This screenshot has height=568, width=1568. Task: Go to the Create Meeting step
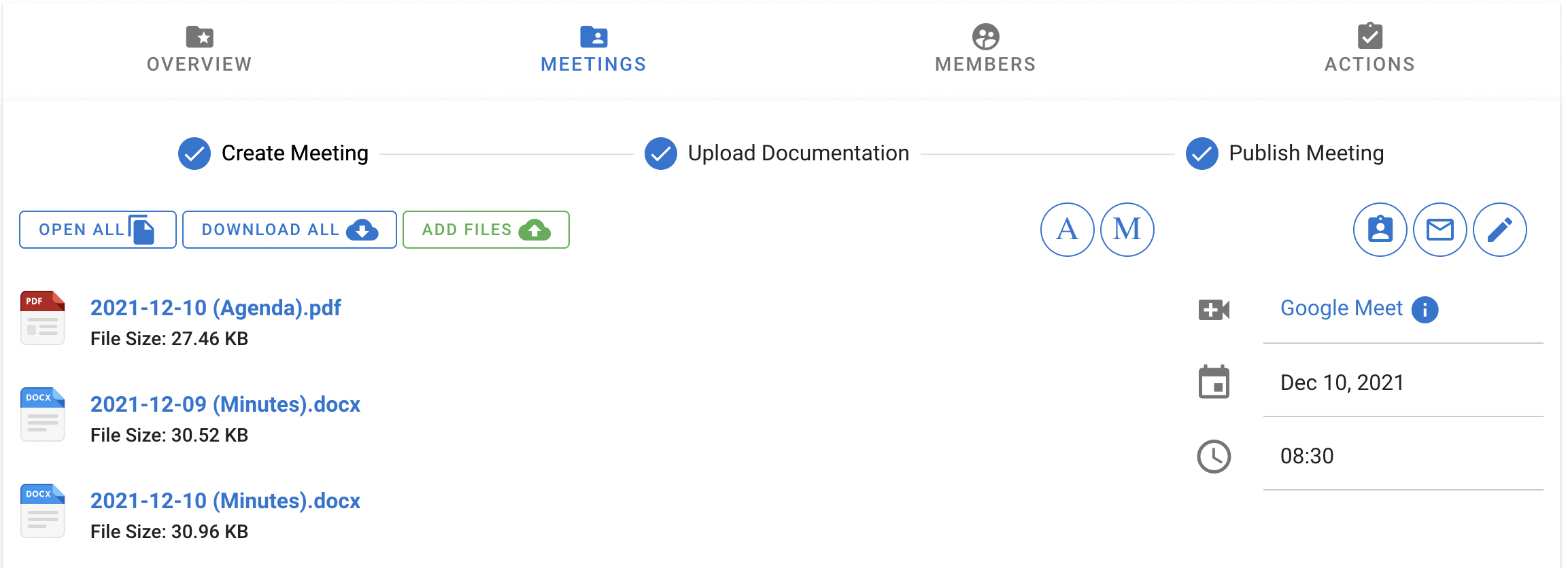click(273, 154)
